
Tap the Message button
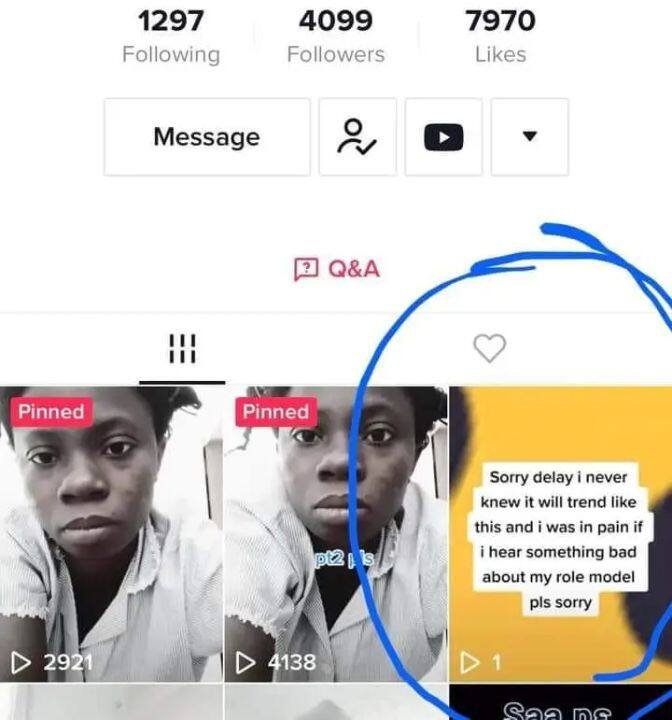click(x=207, y=137)
